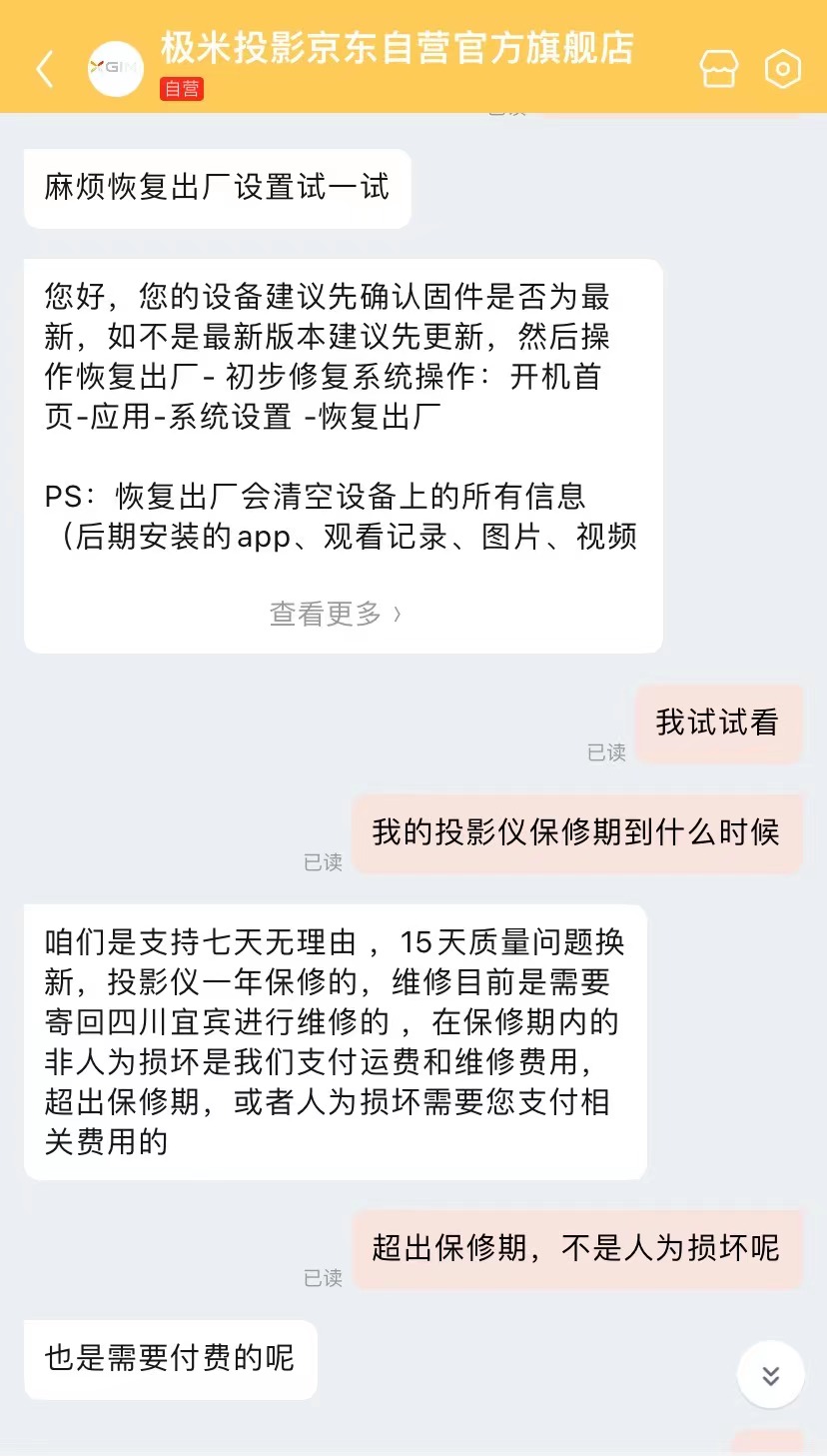Open chat settings via the hexagon gear icon

click(x=783, y=70)
